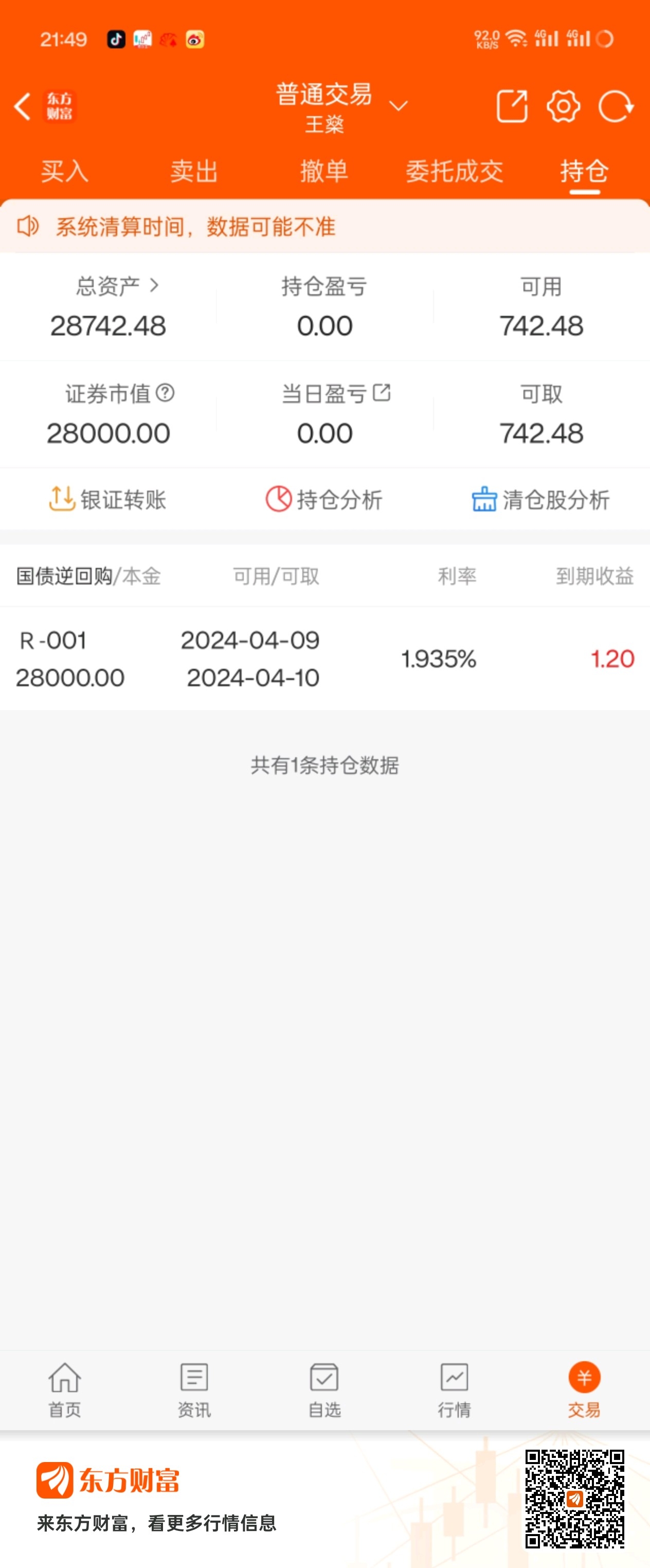Open trading settings via gear icon
650x1568 pixels.
pos(563,106)
